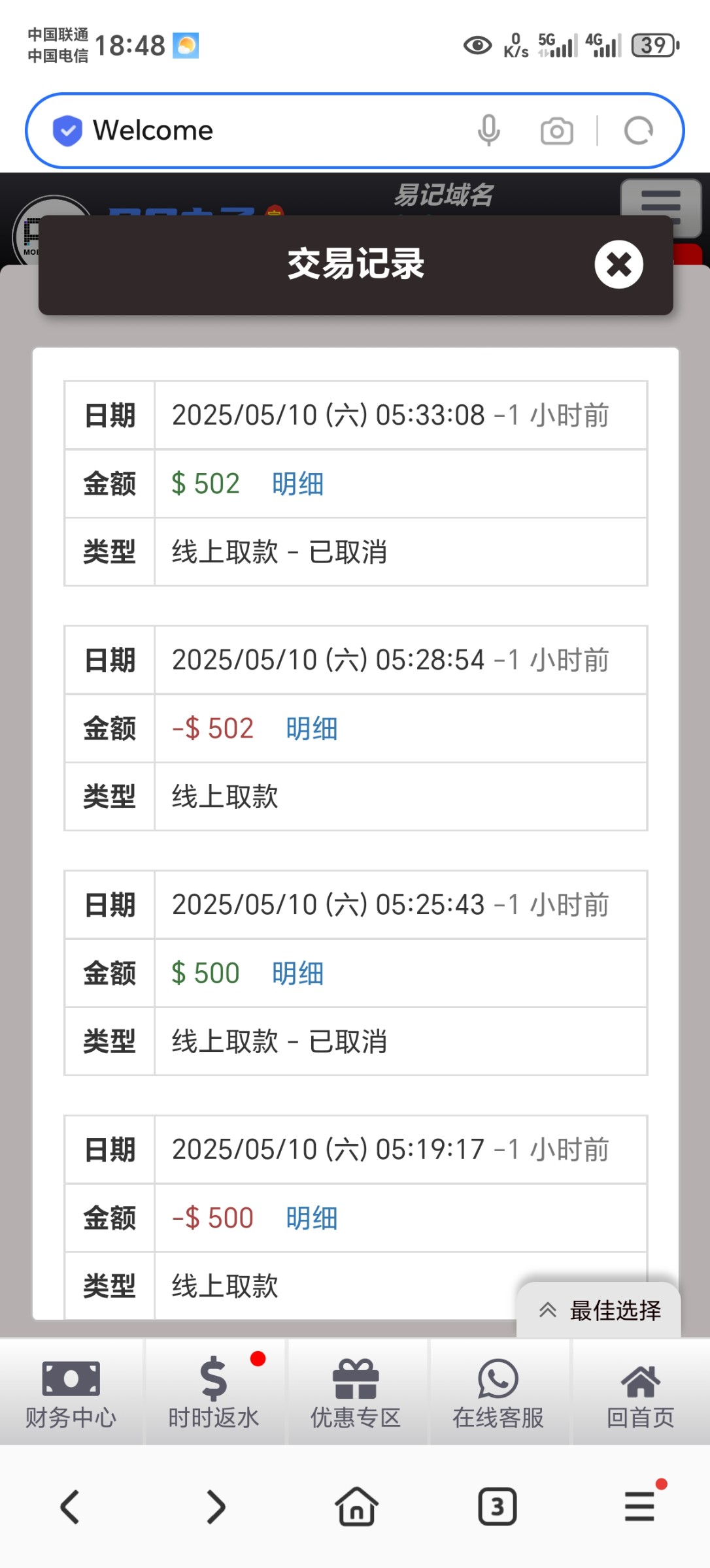Open camera search in the address bar
710x1568 pixels.
556,131
